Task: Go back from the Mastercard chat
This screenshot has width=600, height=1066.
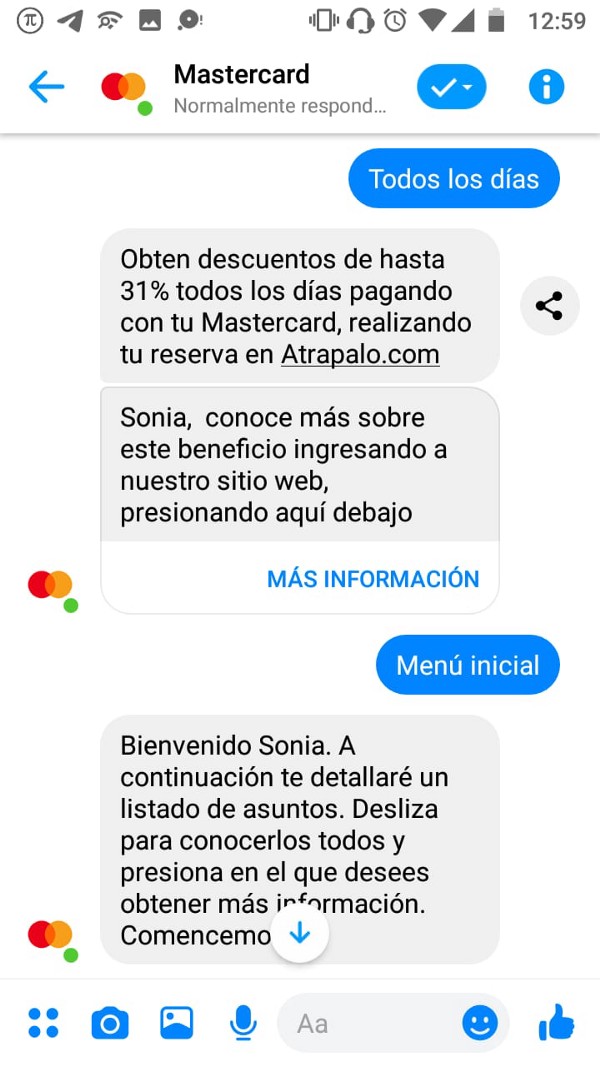Action: [46, 88]
